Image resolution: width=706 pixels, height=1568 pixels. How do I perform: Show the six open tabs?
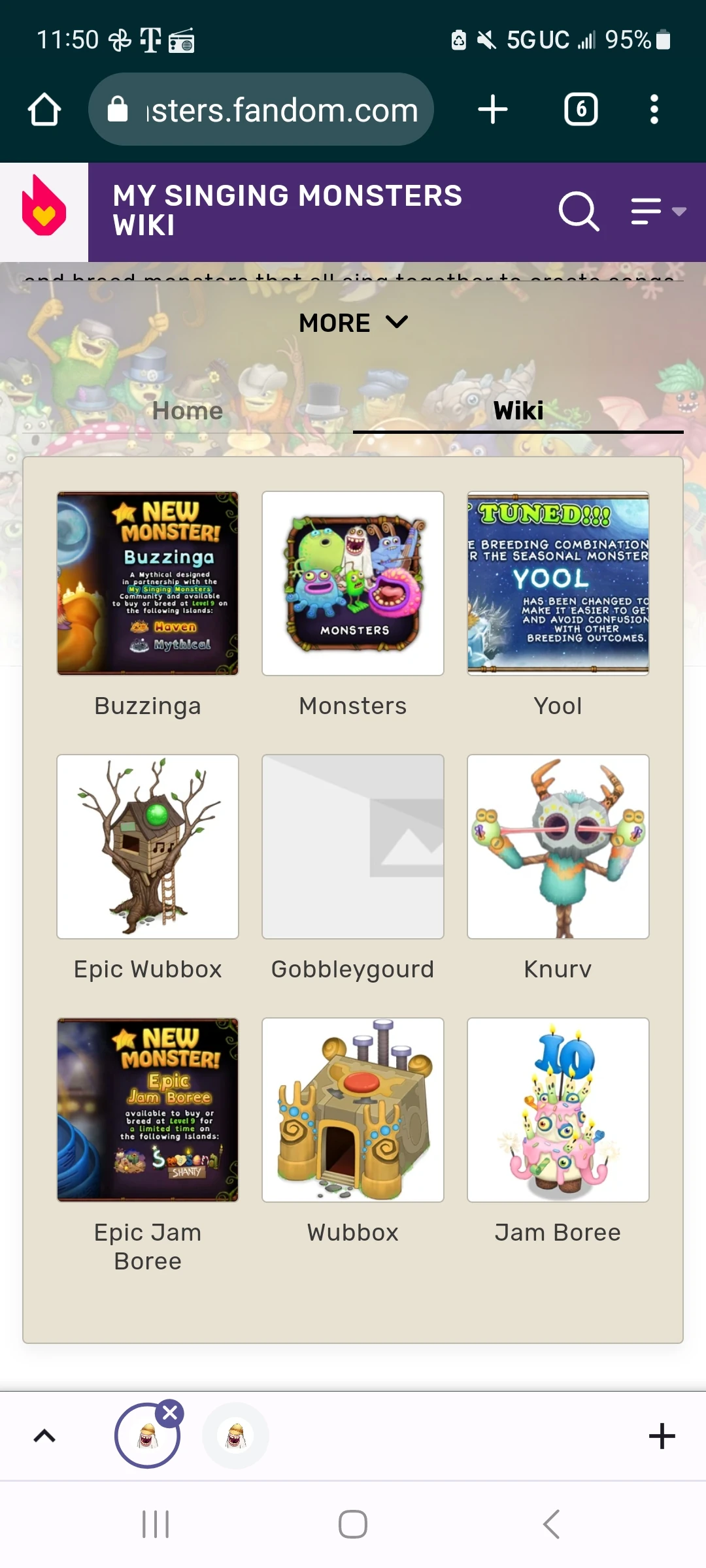(580, 110)
